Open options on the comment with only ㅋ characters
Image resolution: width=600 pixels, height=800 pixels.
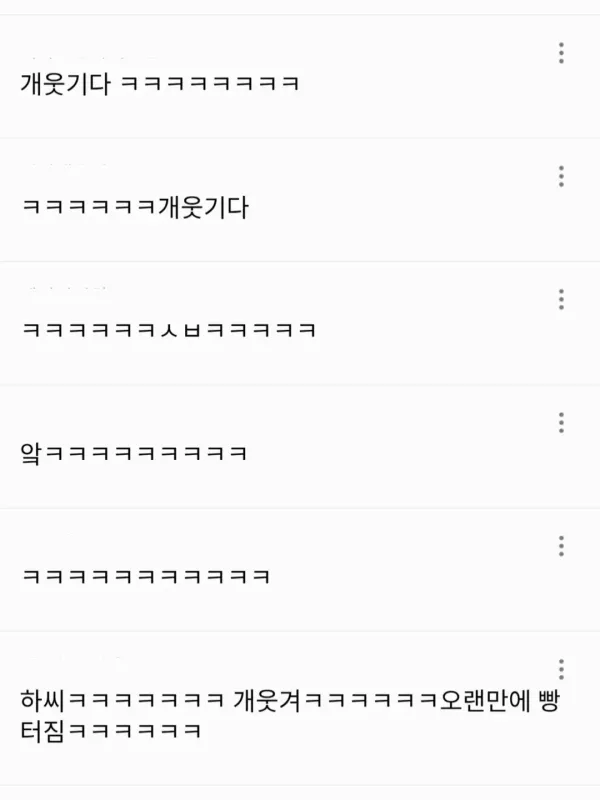561,546
